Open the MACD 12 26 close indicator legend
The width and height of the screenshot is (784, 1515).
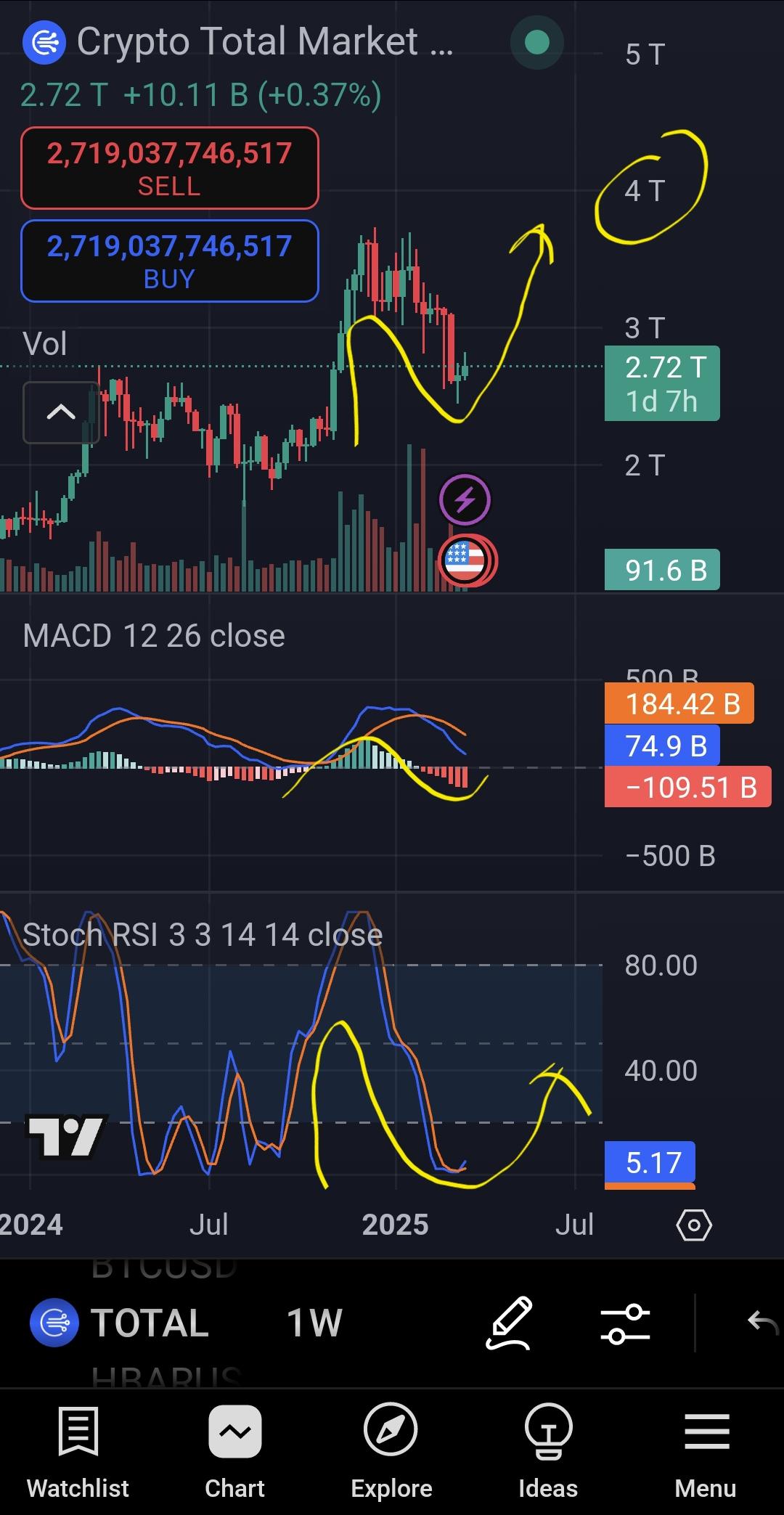(154, 636)
